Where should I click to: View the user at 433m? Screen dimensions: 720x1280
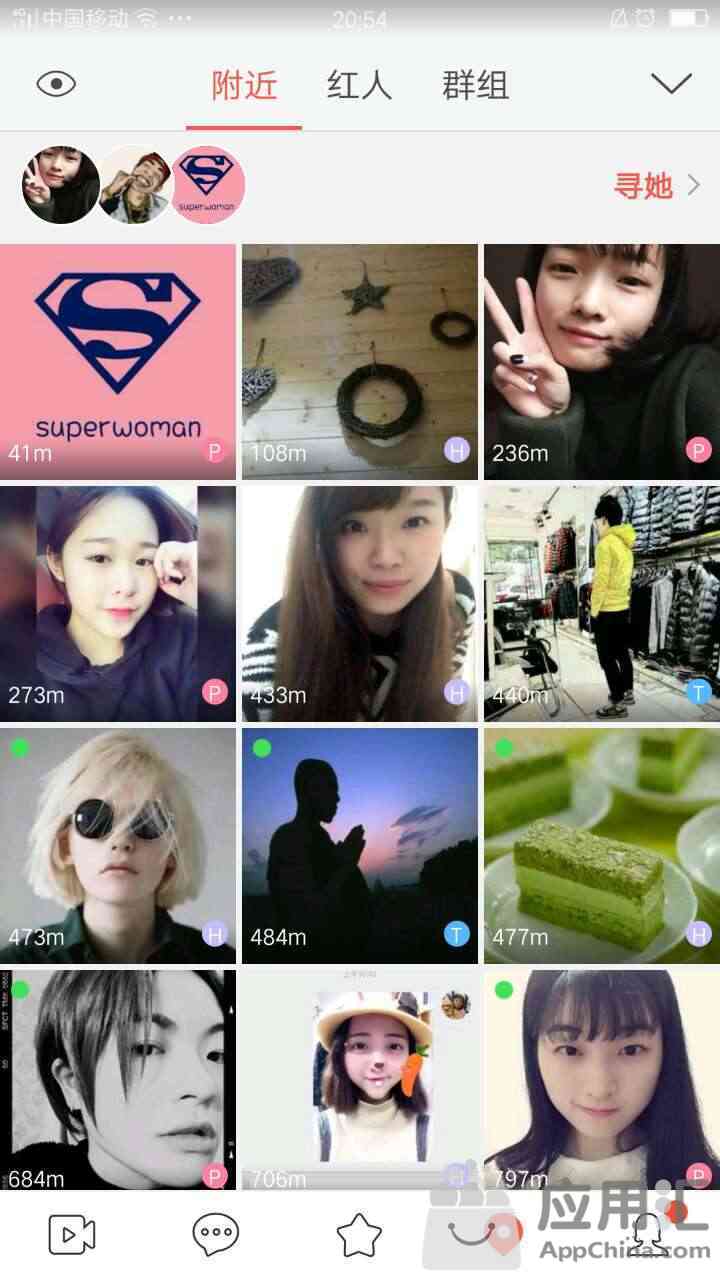click(x=360, y=604)
